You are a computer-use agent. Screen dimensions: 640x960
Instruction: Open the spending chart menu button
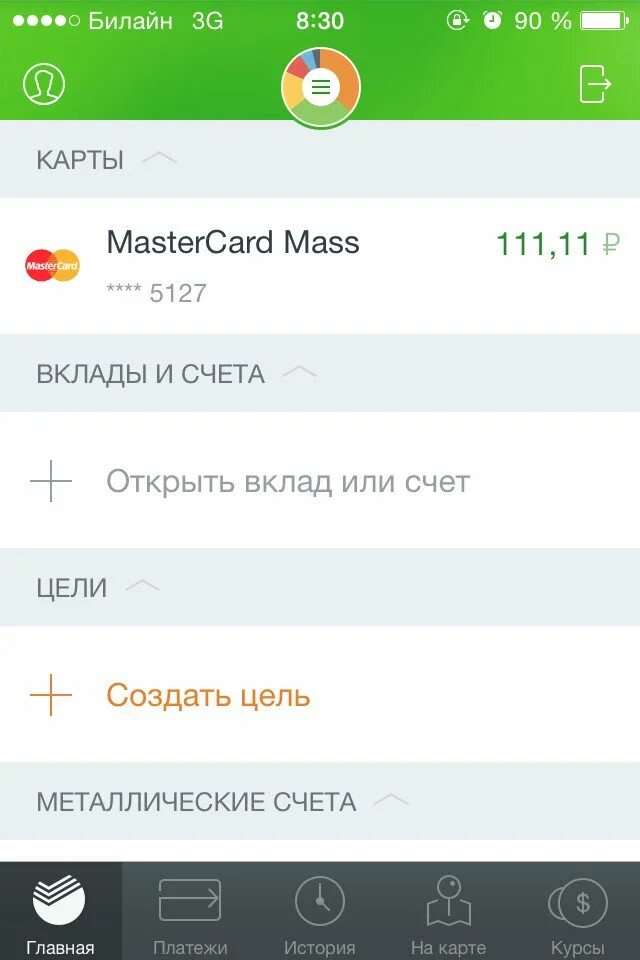320,88
